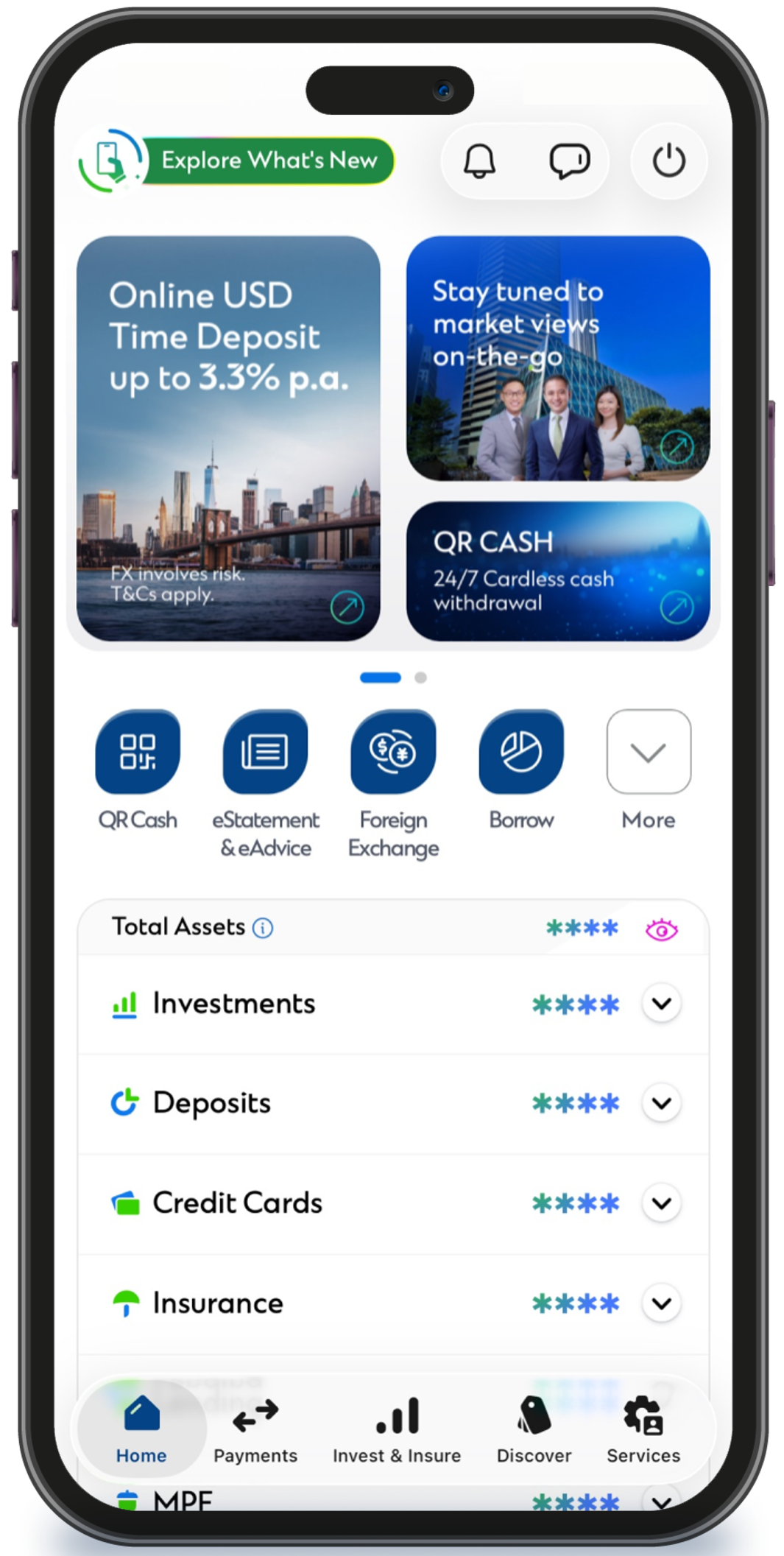Open the market views promotion card
The height and width of the screenshot is (1556, 784).
point(558,358)
